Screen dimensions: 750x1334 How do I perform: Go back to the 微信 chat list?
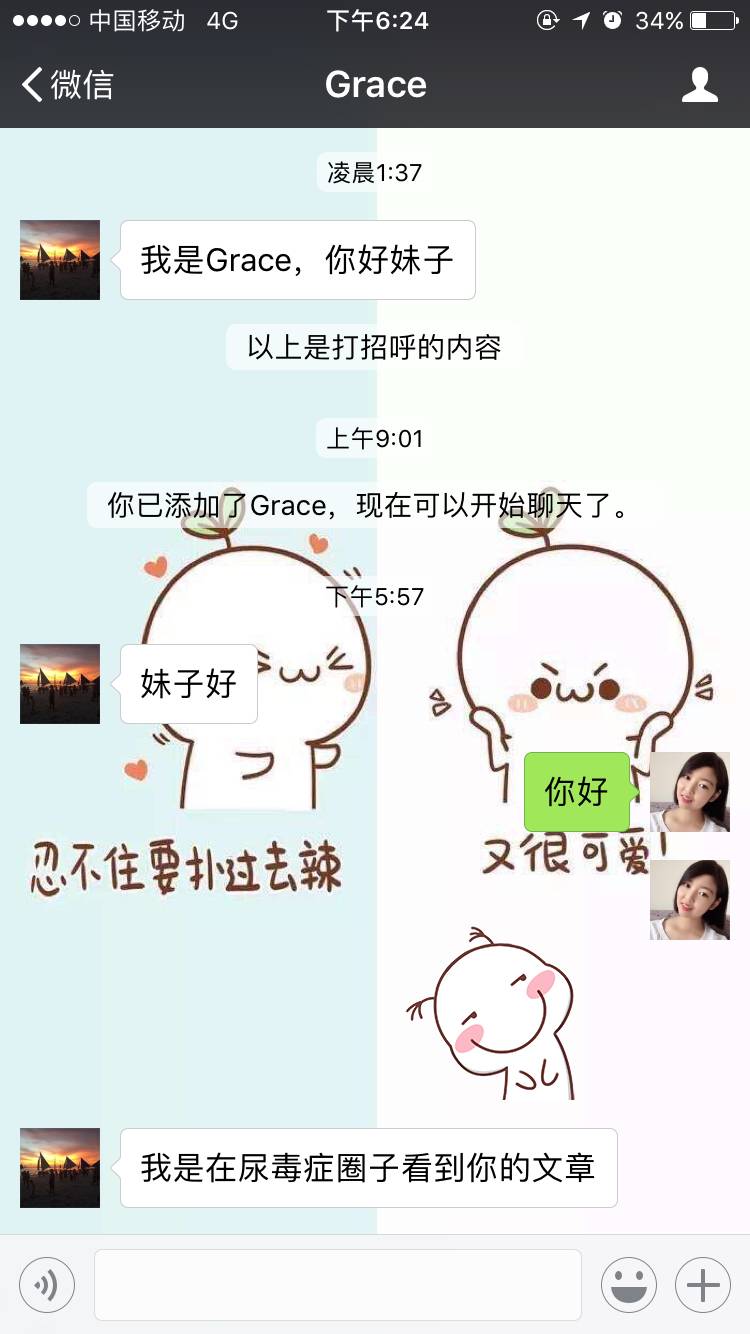(68, 85)
